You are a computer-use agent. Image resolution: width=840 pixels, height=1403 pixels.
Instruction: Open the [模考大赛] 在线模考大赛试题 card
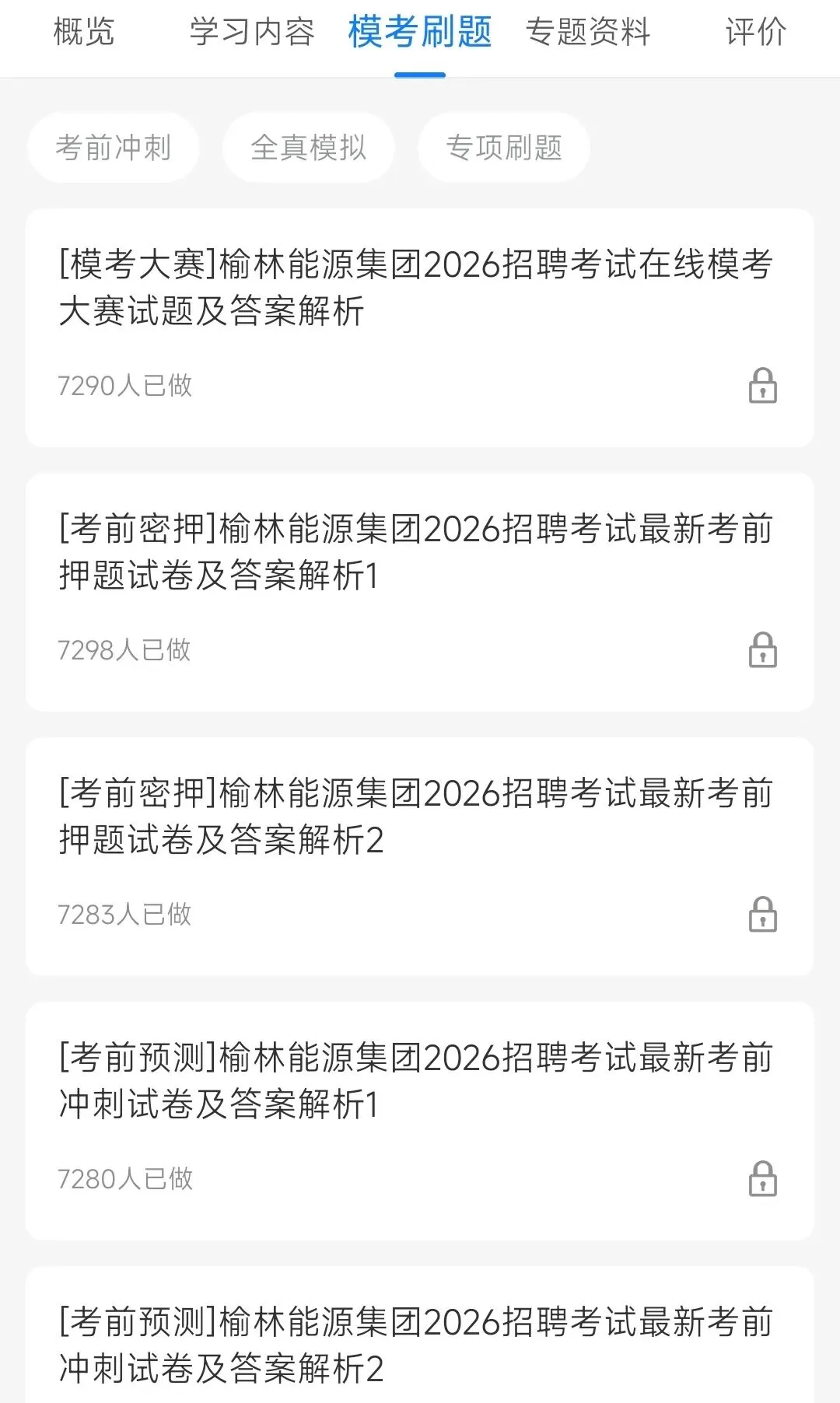point(420,327)
